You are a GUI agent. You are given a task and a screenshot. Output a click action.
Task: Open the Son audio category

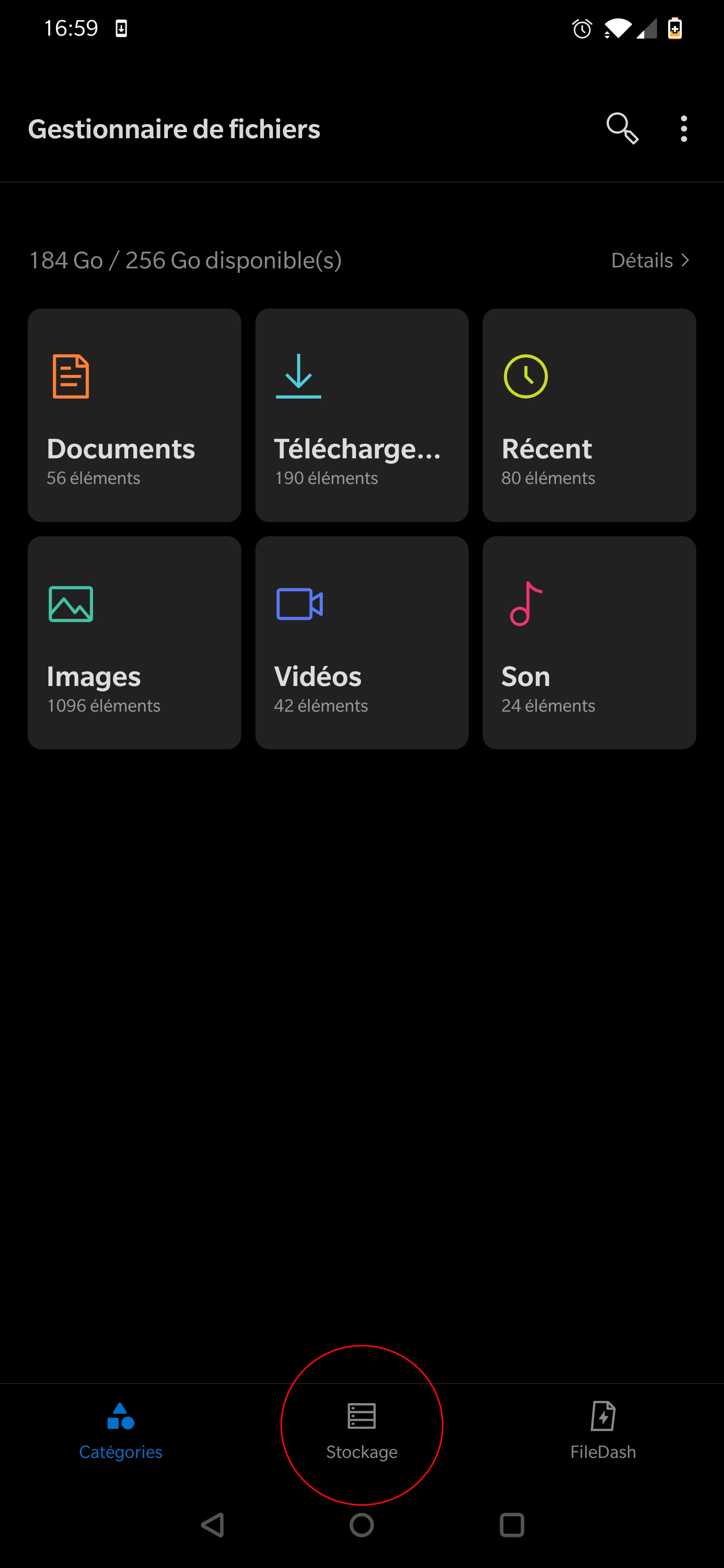coord(589,643)
